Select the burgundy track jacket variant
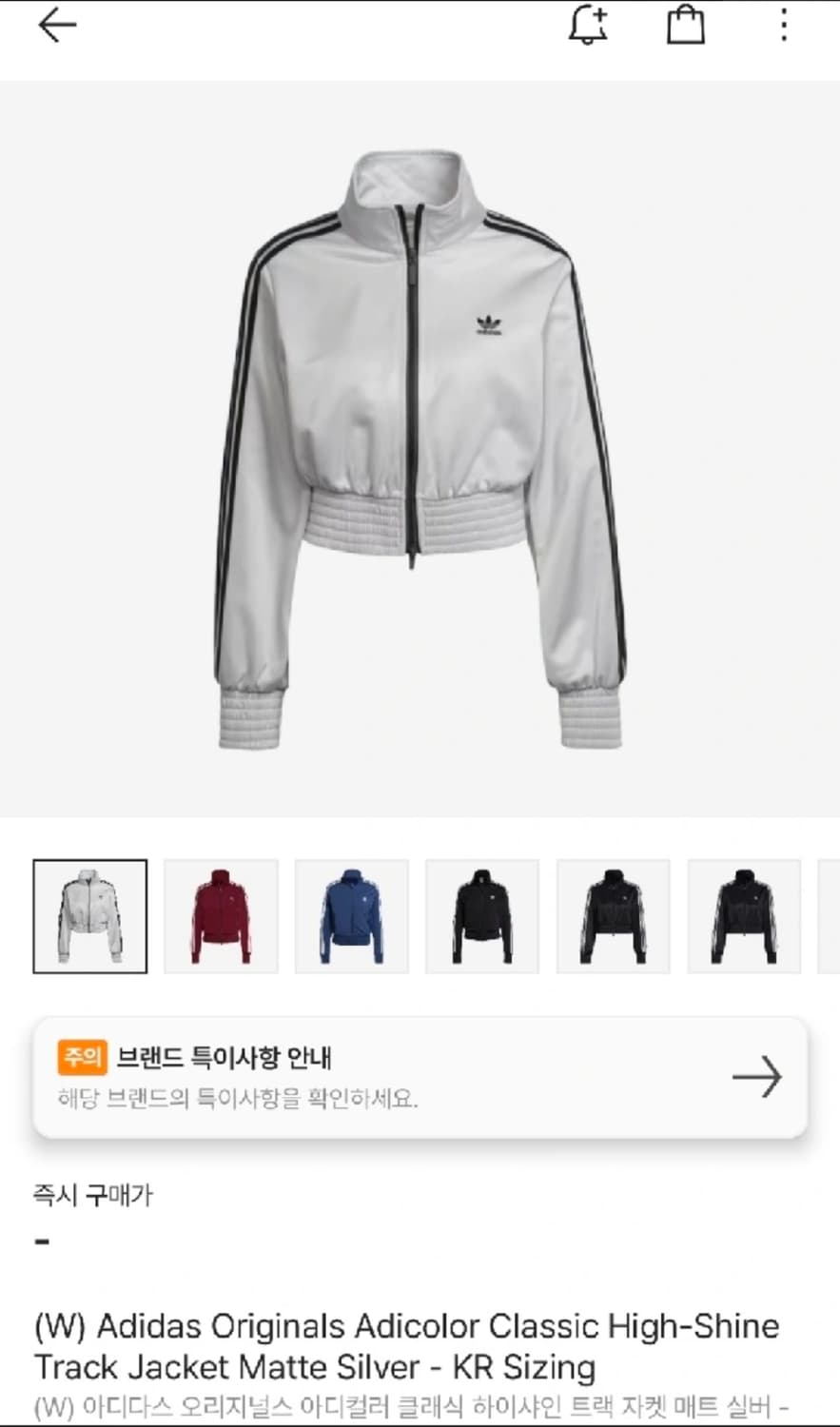This screenshot has width=840, height=1427. pyautogui.click(x=221, y=915)
